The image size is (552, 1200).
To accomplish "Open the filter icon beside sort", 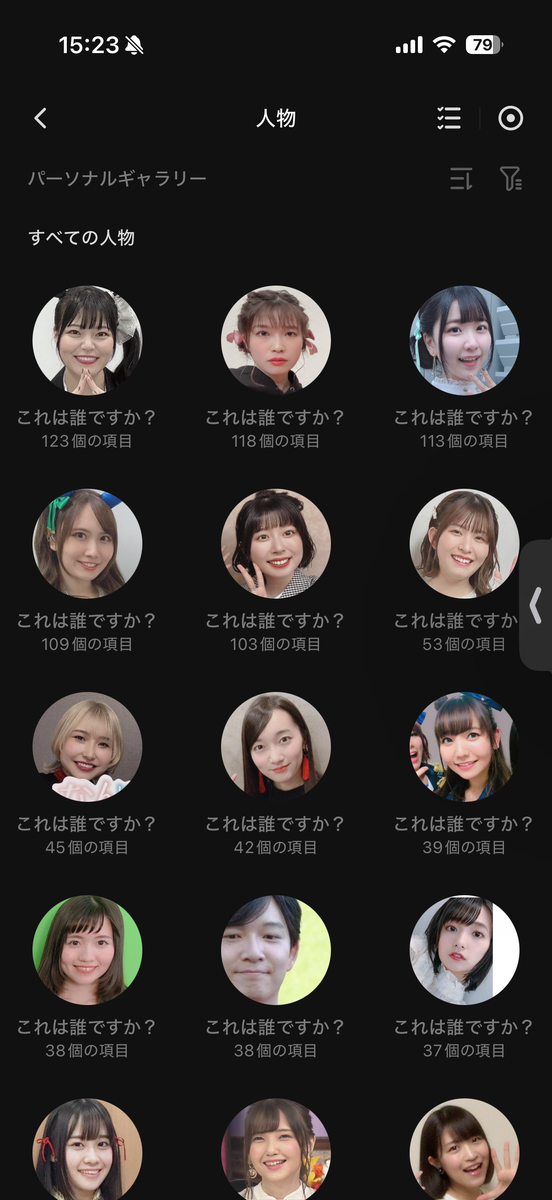I will point(511,179).
